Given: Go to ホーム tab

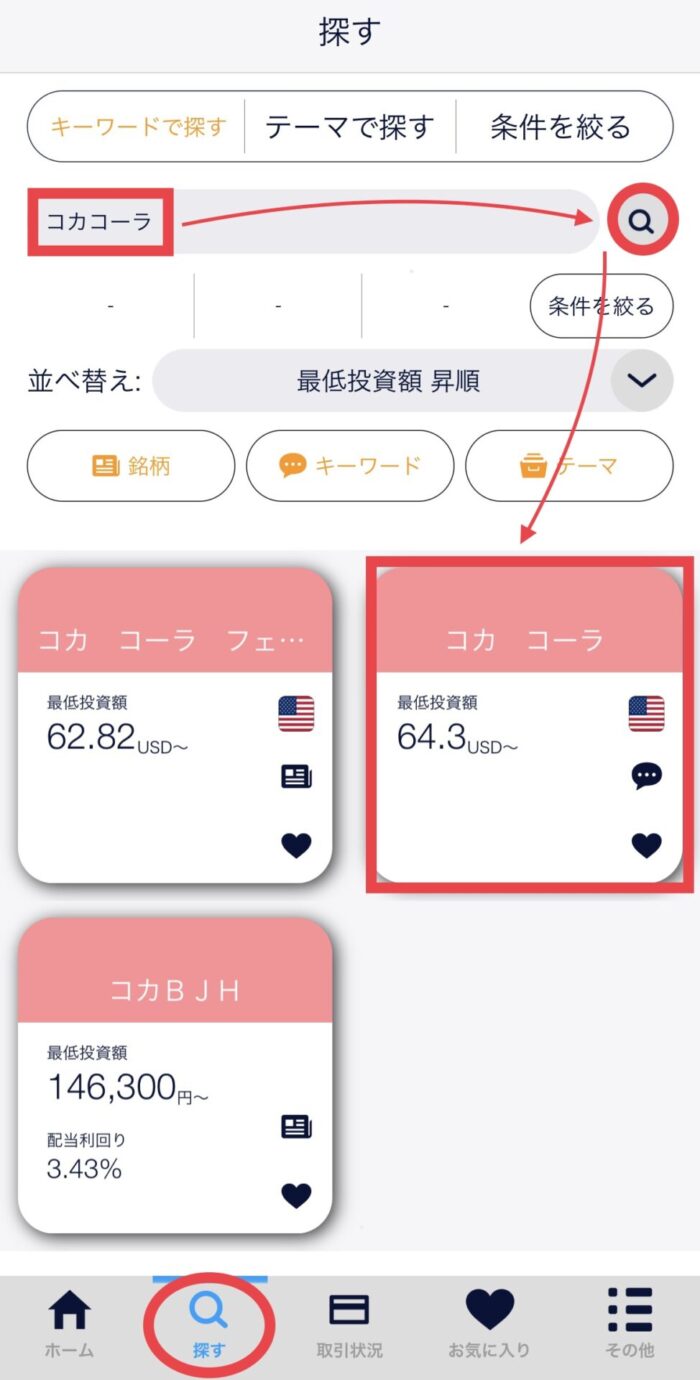Looking at the screenshot, I should click(70, 1320).
